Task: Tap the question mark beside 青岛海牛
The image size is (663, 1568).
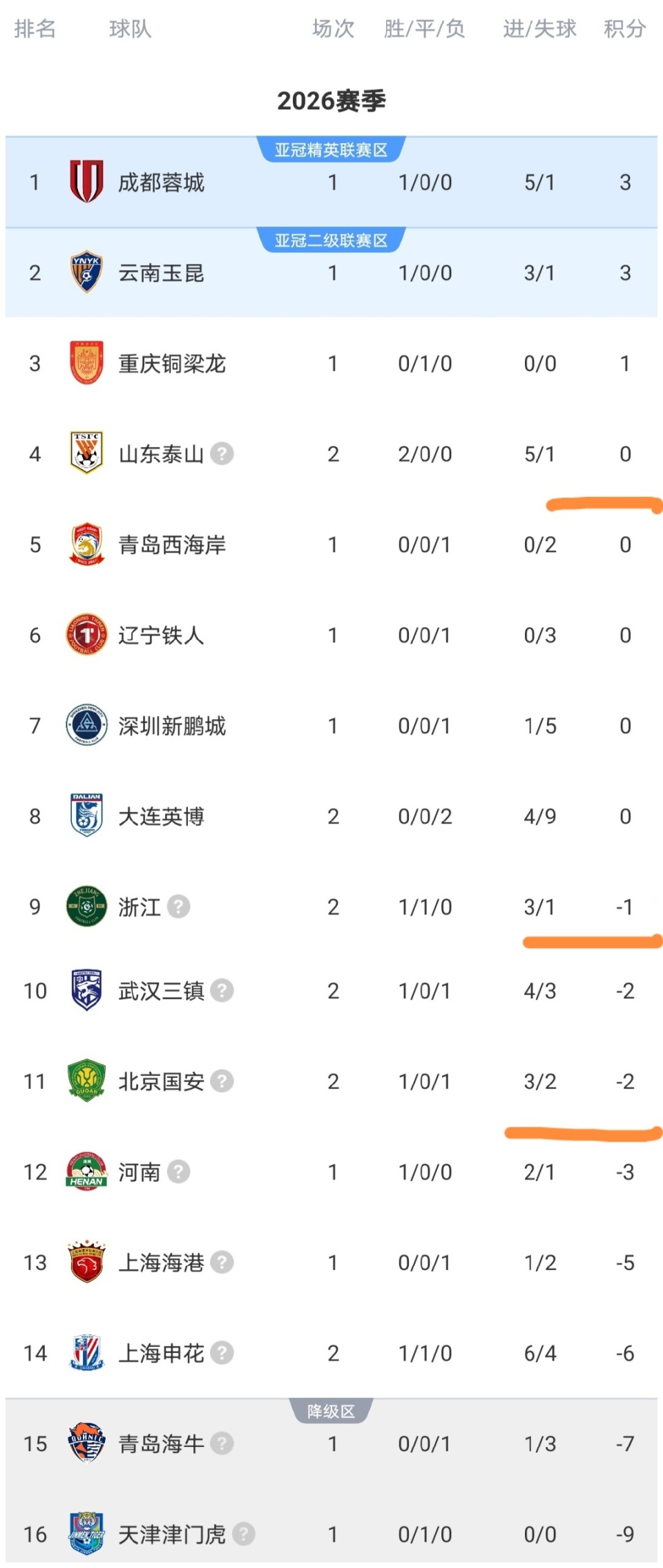Action: point(222,1444)
